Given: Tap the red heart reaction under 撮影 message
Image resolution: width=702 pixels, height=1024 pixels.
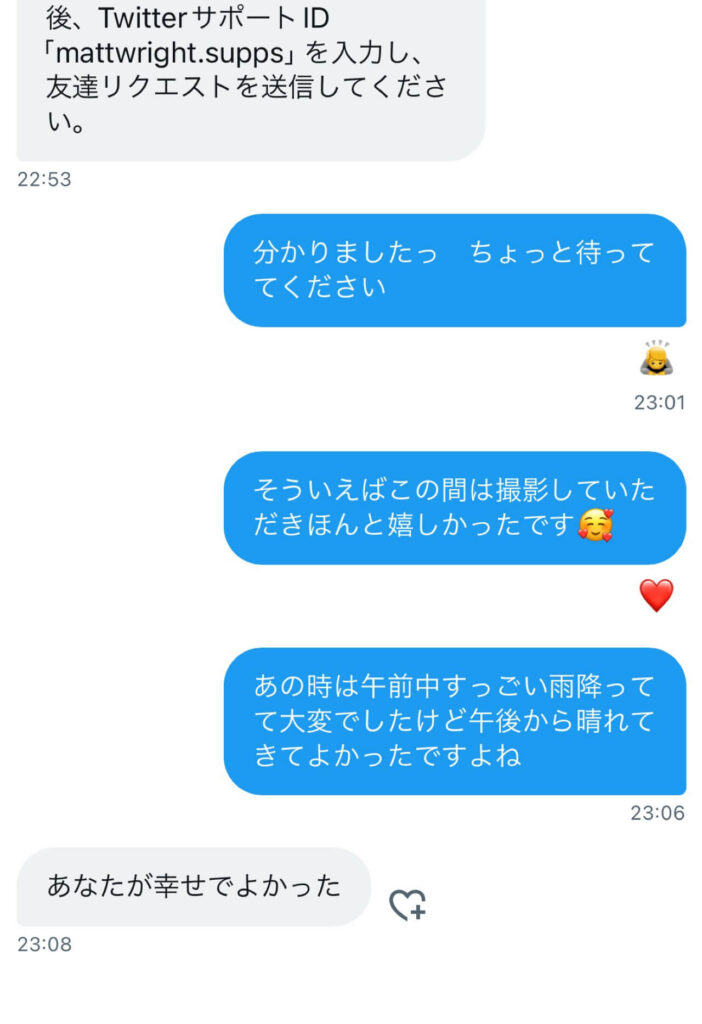Looking at the screenshot, I should (x=656, y=596).
